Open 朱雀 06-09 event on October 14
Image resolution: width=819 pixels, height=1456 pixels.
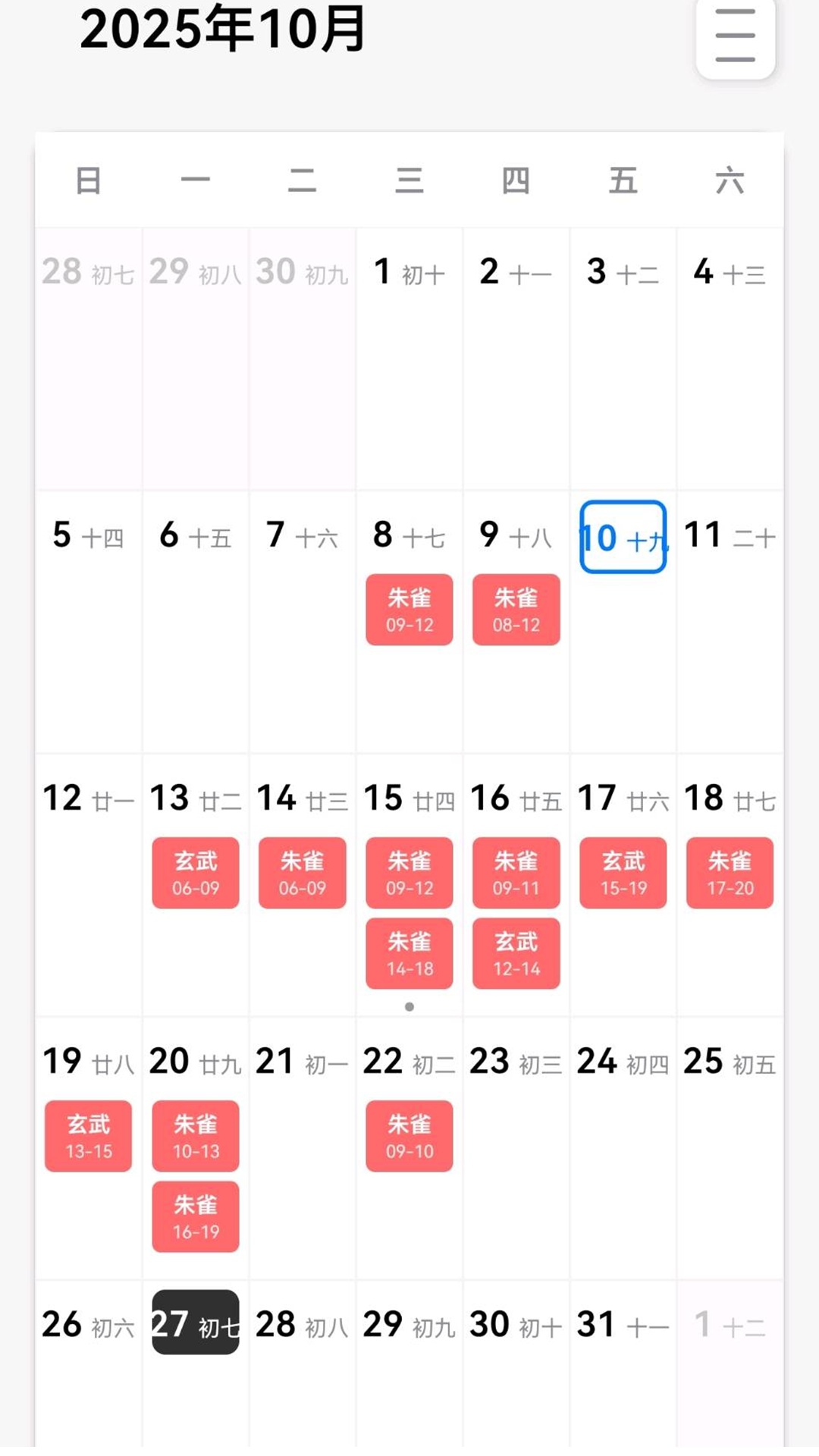302,873
